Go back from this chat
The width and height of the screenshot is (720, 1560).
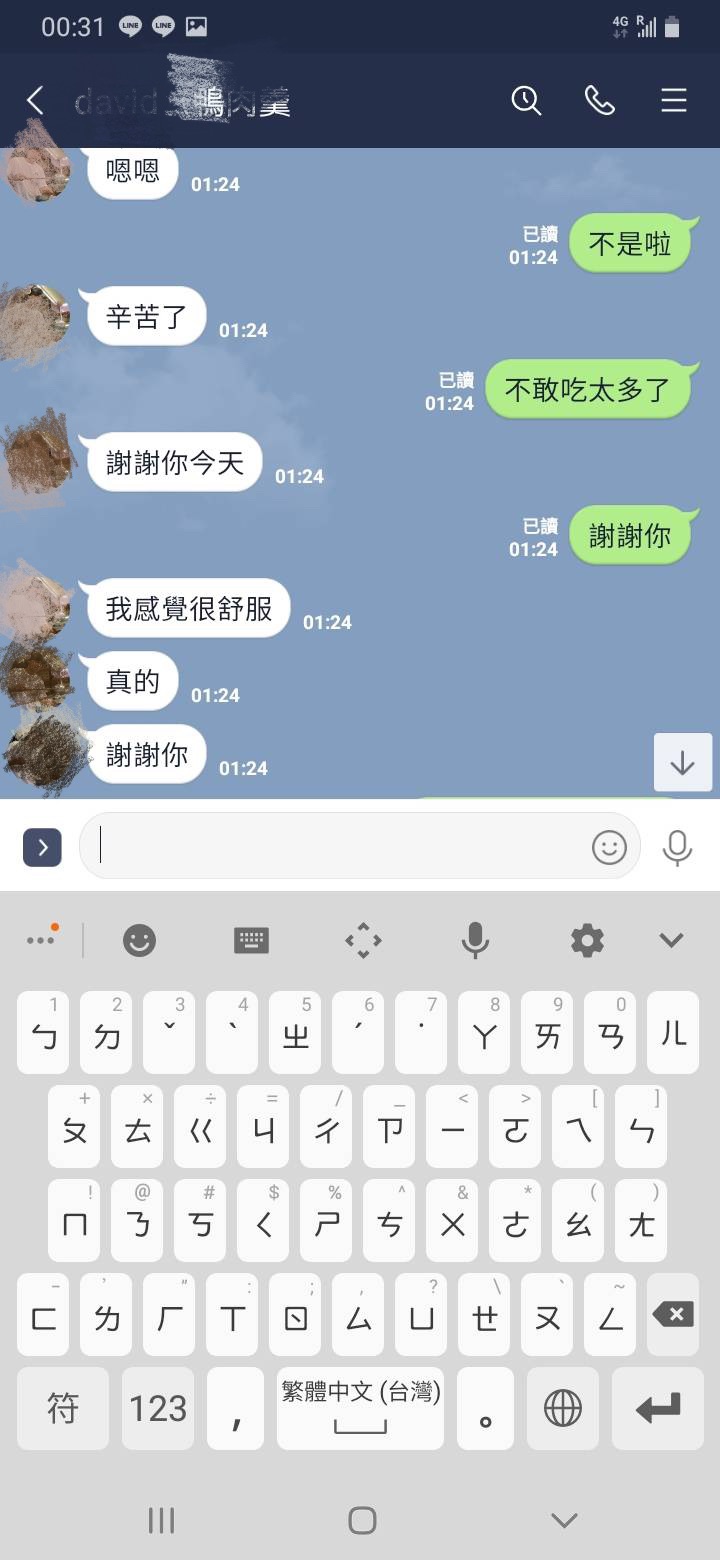(36, 100)
